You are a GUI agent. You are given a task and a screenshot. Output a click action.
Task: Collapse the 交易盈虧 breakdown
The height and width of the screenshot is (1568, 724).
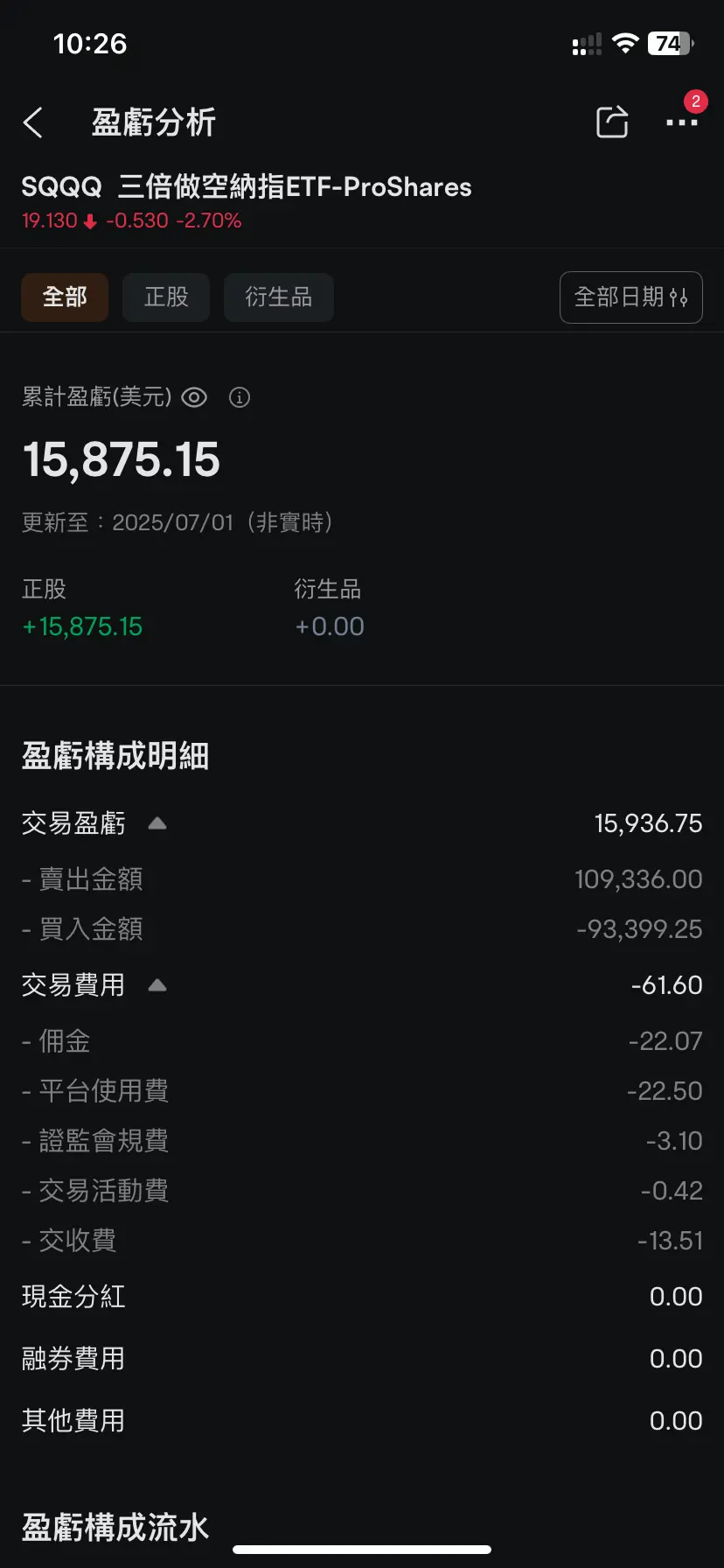click(157, 823)
